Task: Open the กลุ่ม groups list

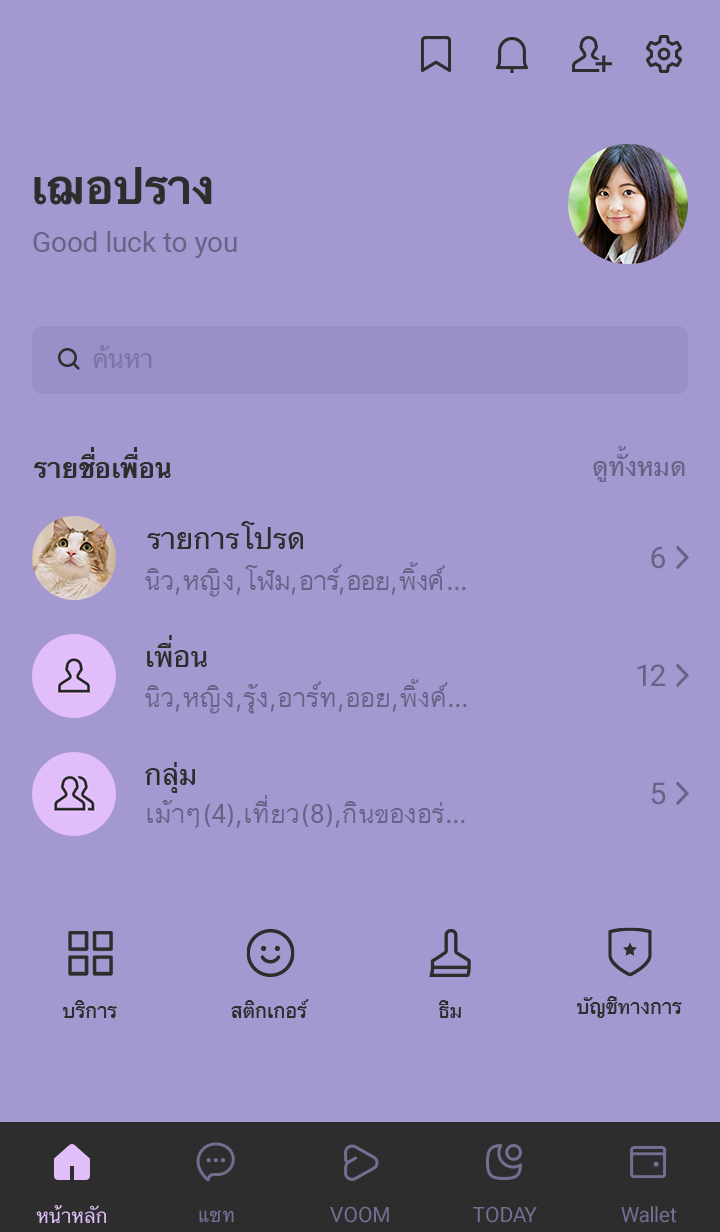Action: pyautogui.click(x=360, y=794)
